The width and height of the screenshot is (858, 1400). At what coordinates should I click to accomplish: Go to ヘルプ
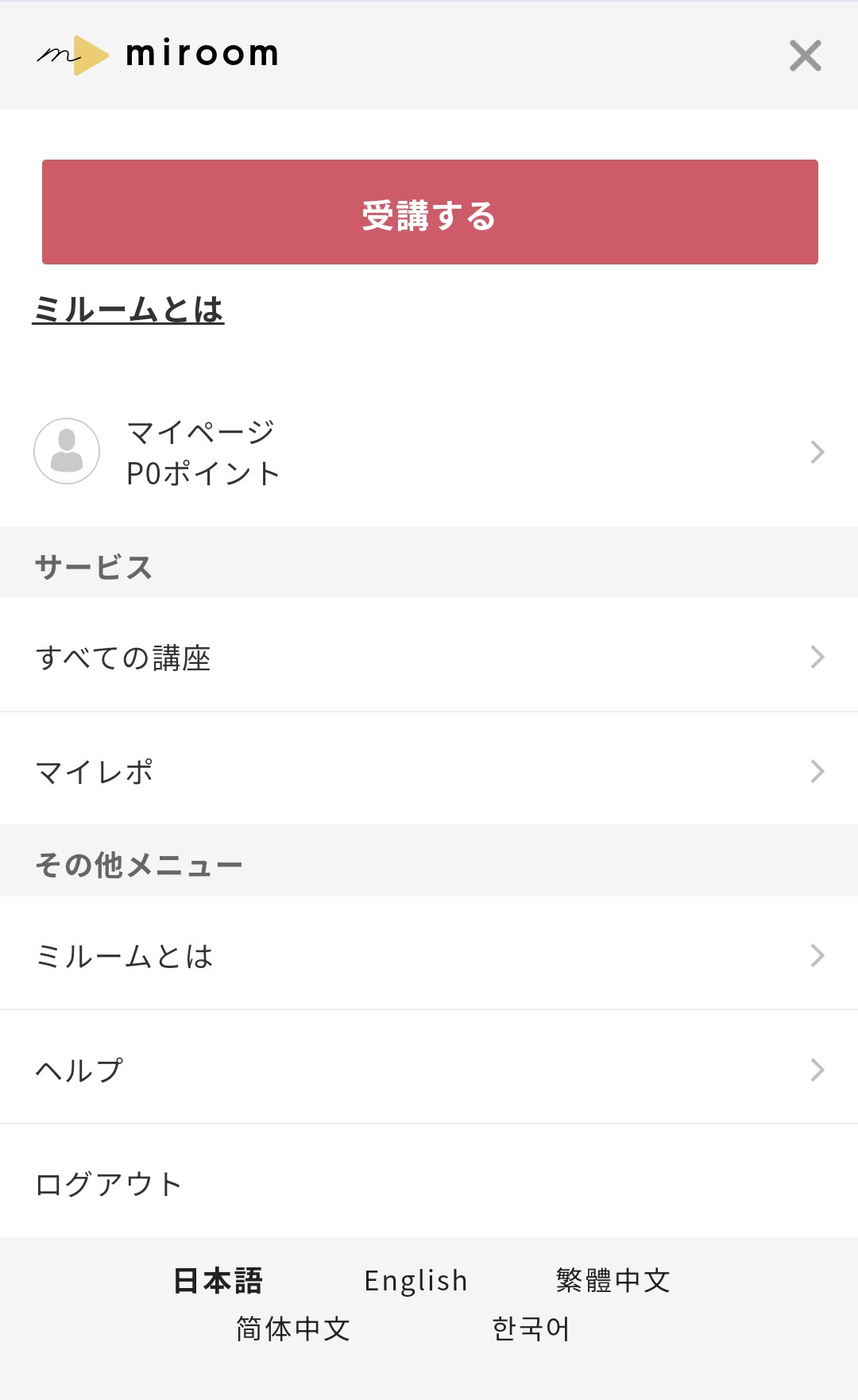(429, 1070)
